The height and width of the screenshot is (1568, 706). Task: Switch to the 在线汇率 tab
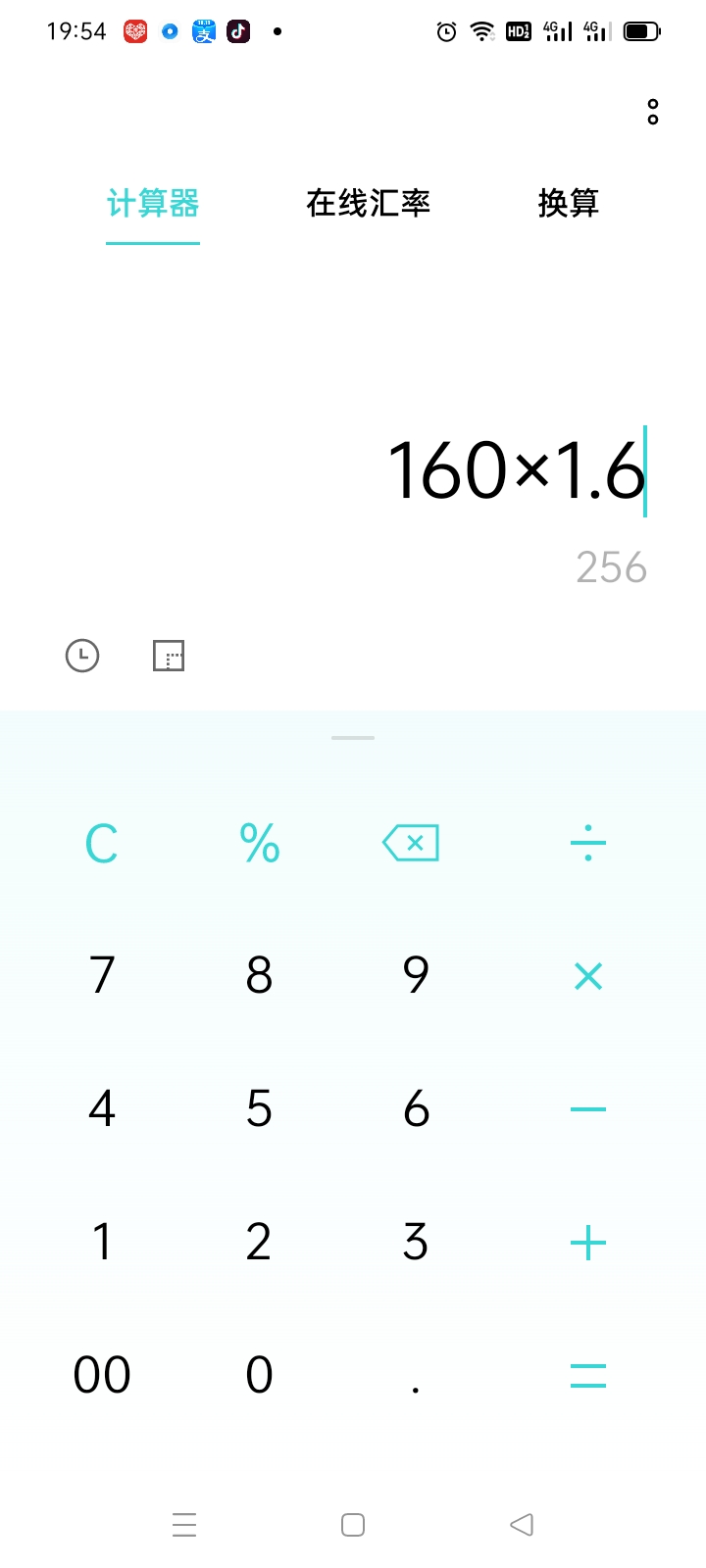click(368, 203)
